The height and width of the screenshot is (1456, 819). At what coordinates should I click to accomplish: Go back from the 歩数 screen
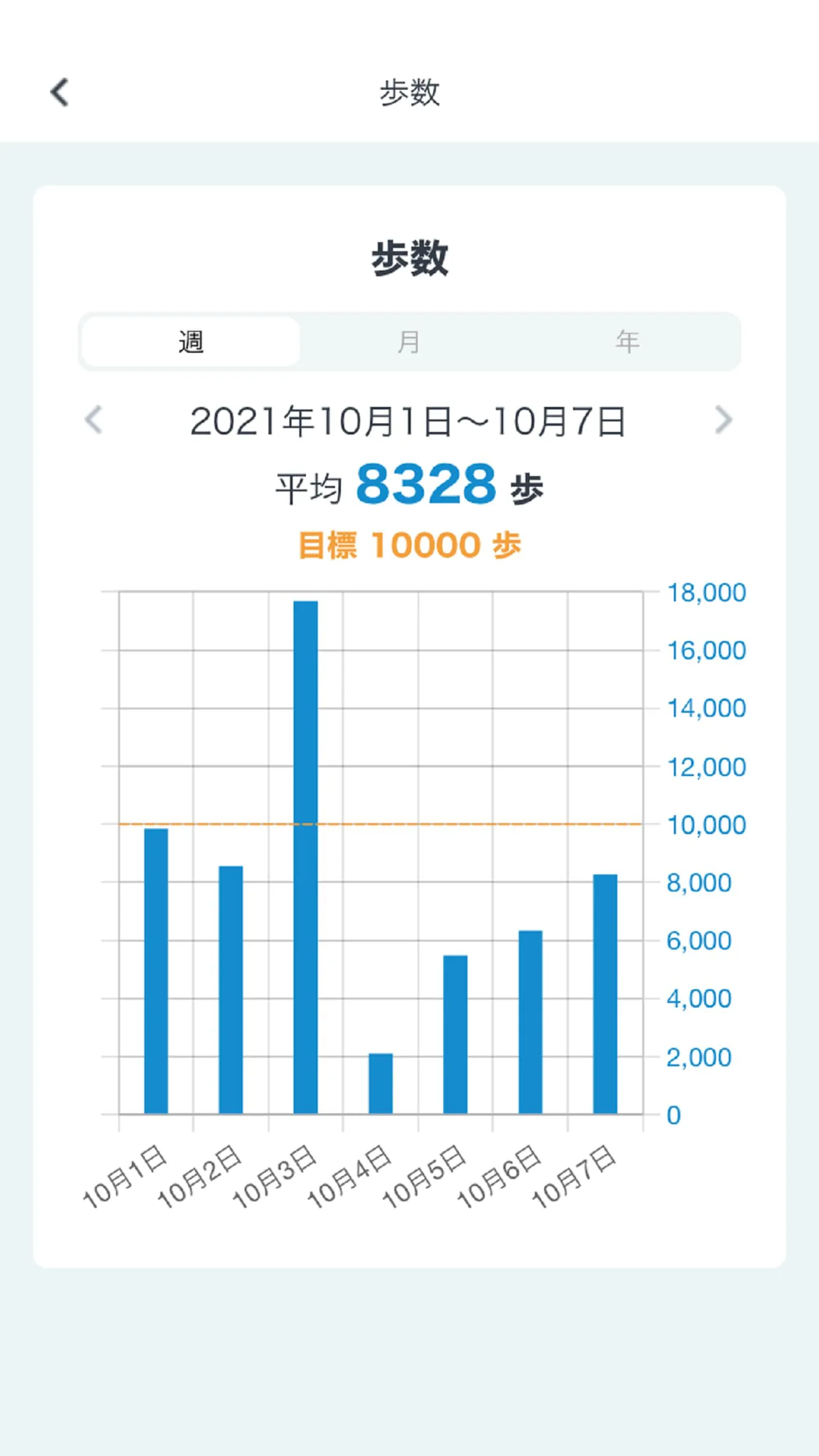(x=60, y=92)
